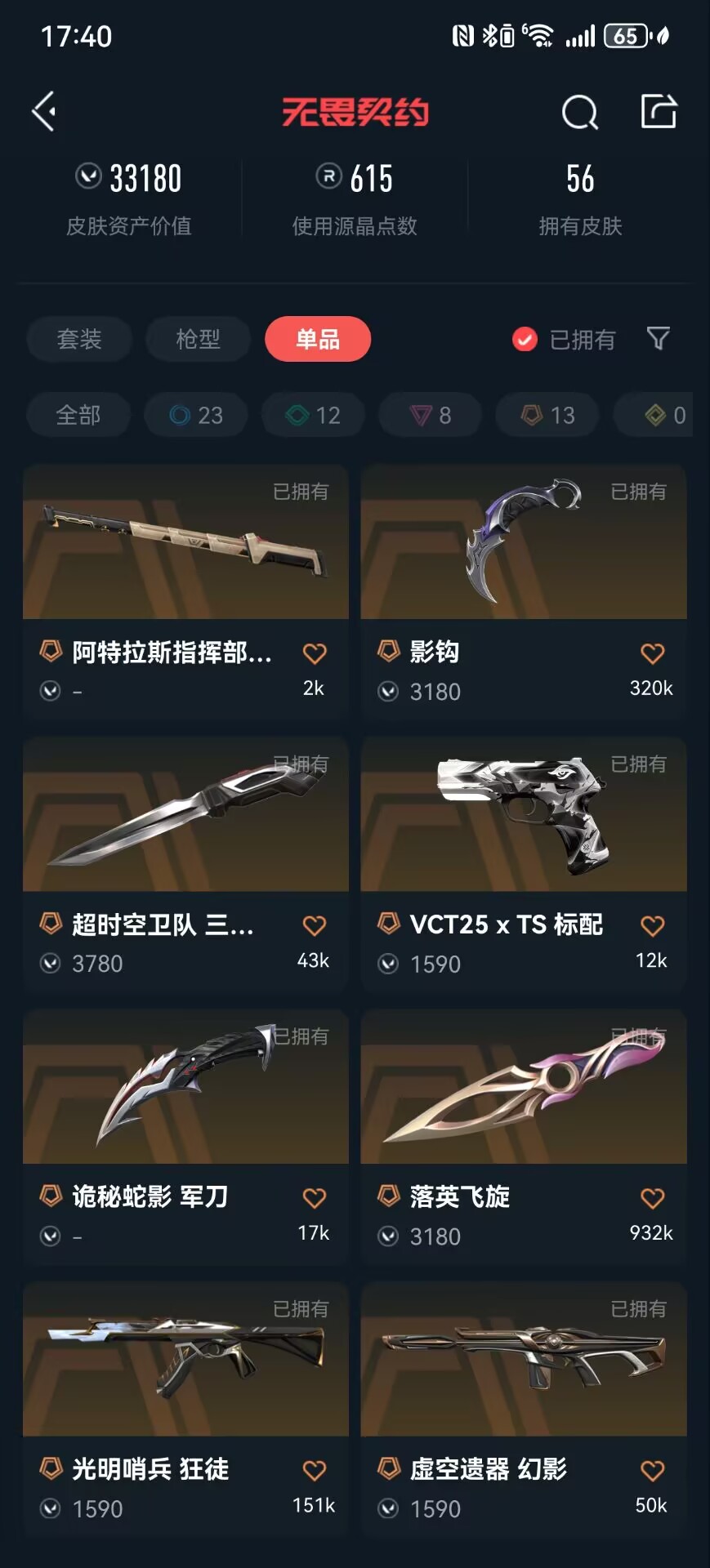Screen dimensions: 710x1568
Task: Open the funnel filter options
Action: click(658, 338)
